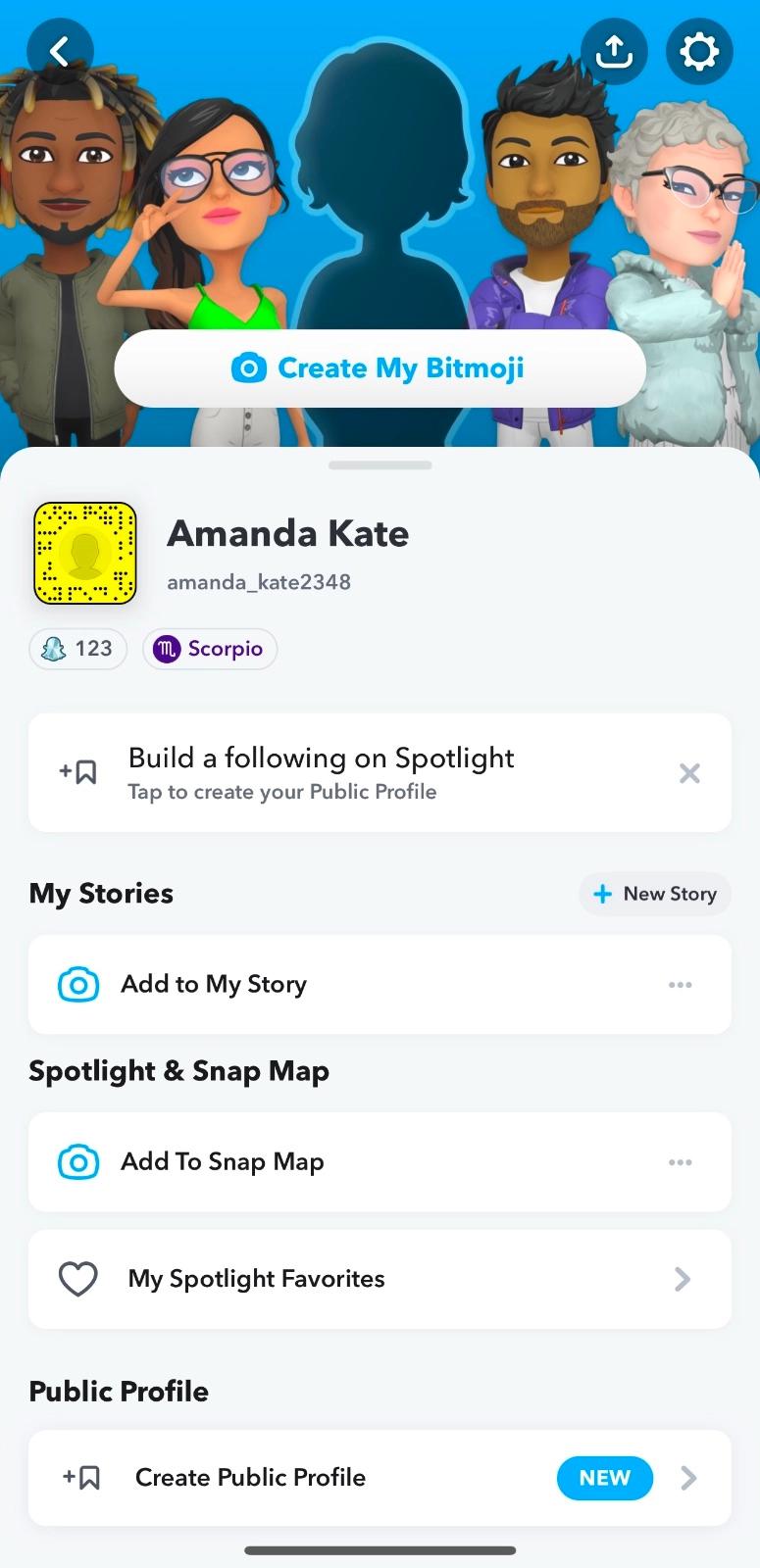Screen dimensions: 760x1568
Task: Open the Scorpio zodiac chip
Action: [x=210, y=649]
